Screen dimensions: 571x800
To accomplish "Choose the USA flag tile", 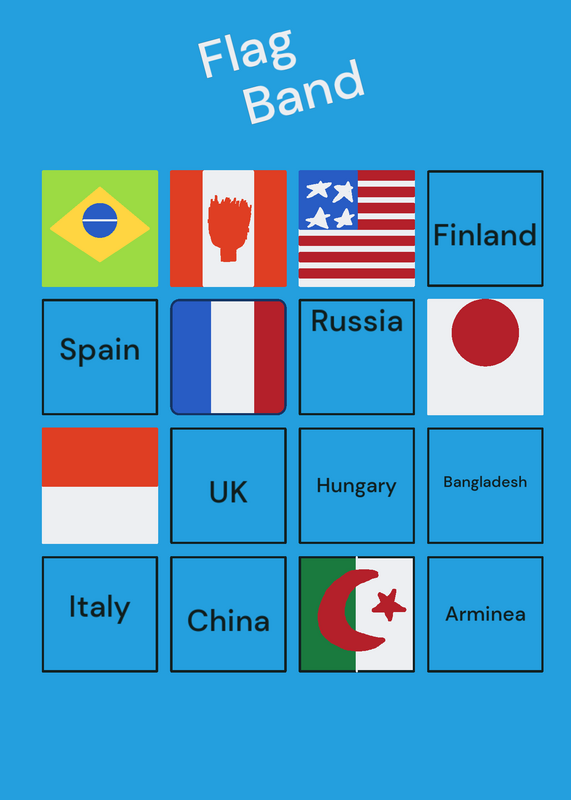I will (x=357, y=229).
